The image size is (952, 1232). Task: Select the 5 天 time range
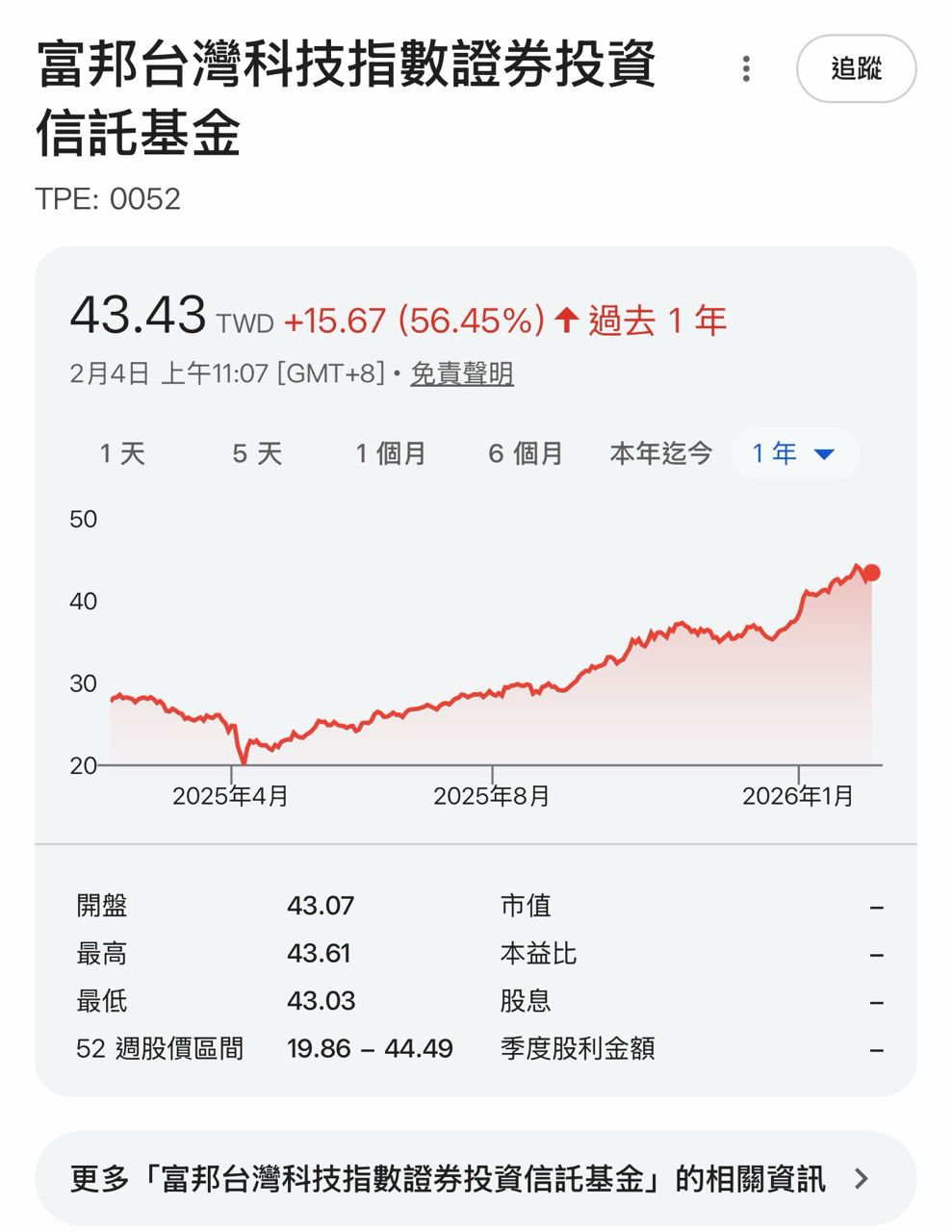[257, 453]
